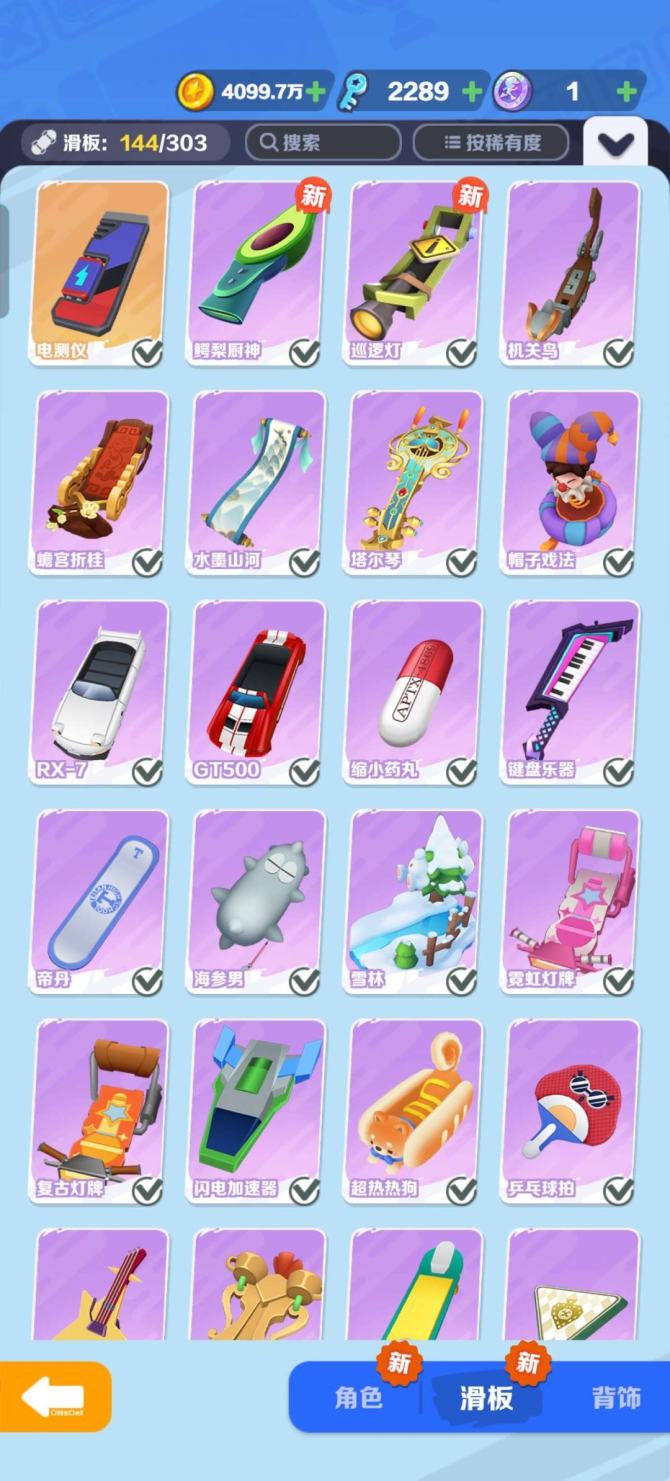The image size is (670, 1481).
Task: Select the GT500 car skateboard
Action: coord(257,692)
